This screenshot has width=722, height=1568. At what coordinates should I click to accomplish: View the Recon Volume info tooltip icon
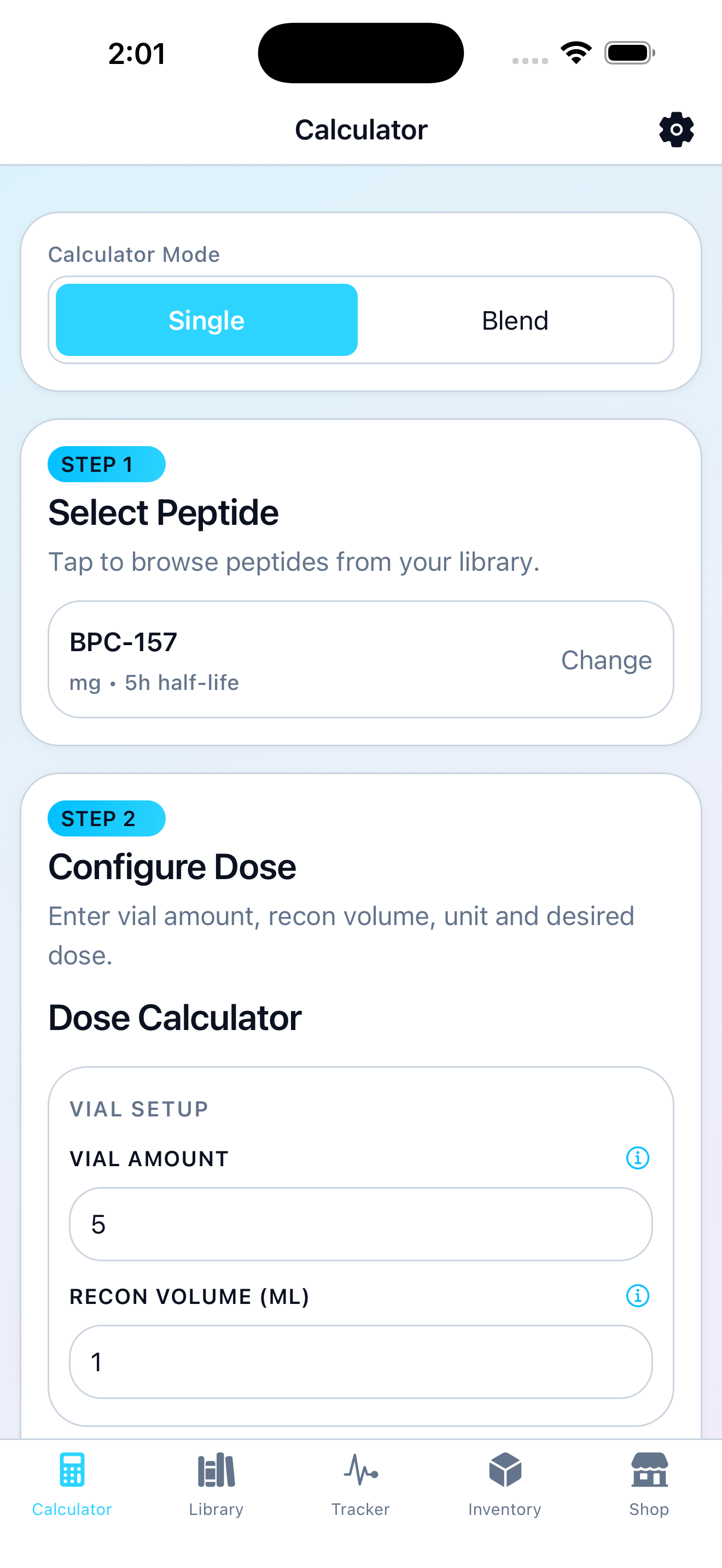[637, 1296]
